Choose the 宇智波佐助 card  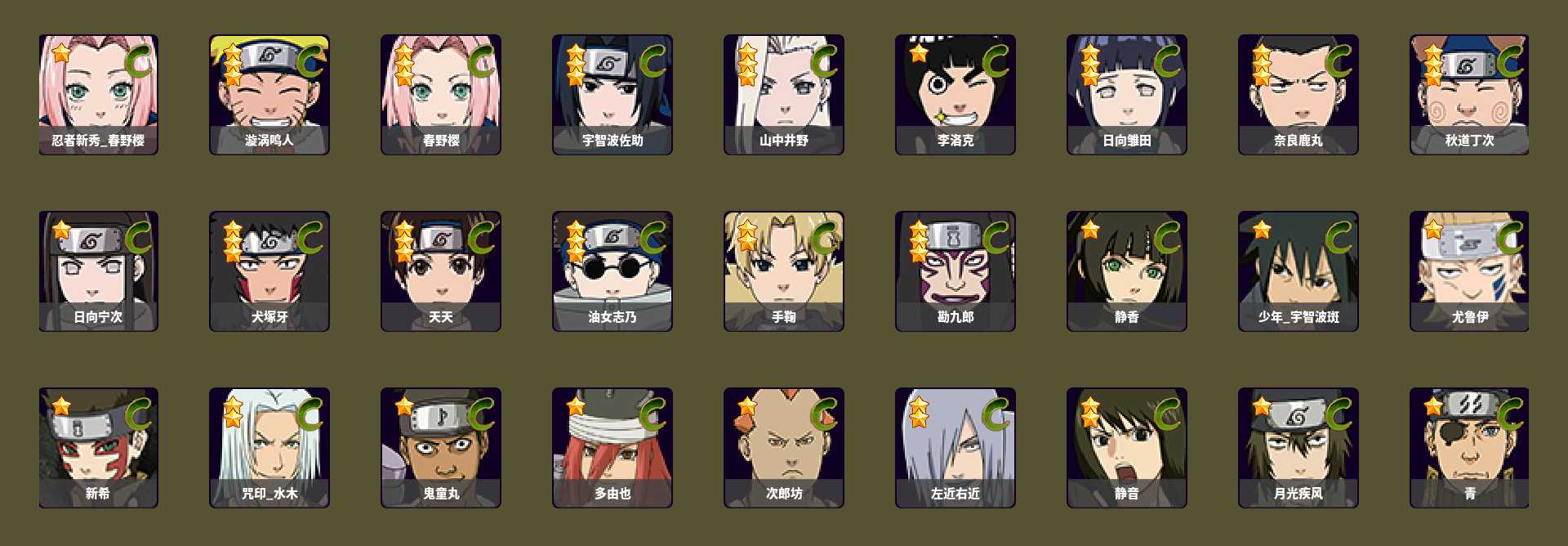tap(612, 95)
